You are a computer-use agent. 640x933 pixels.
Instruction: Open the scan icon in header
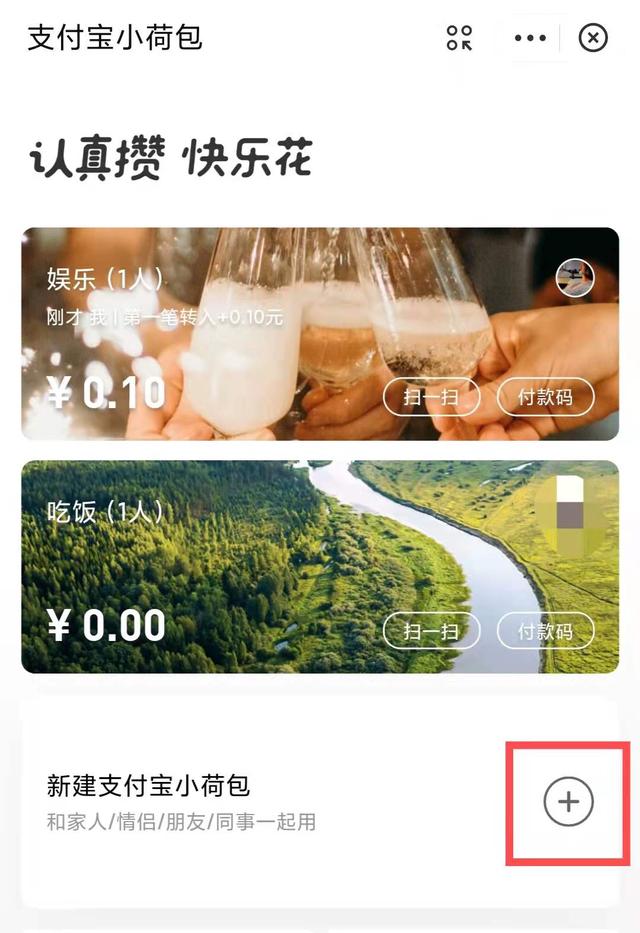459,38
